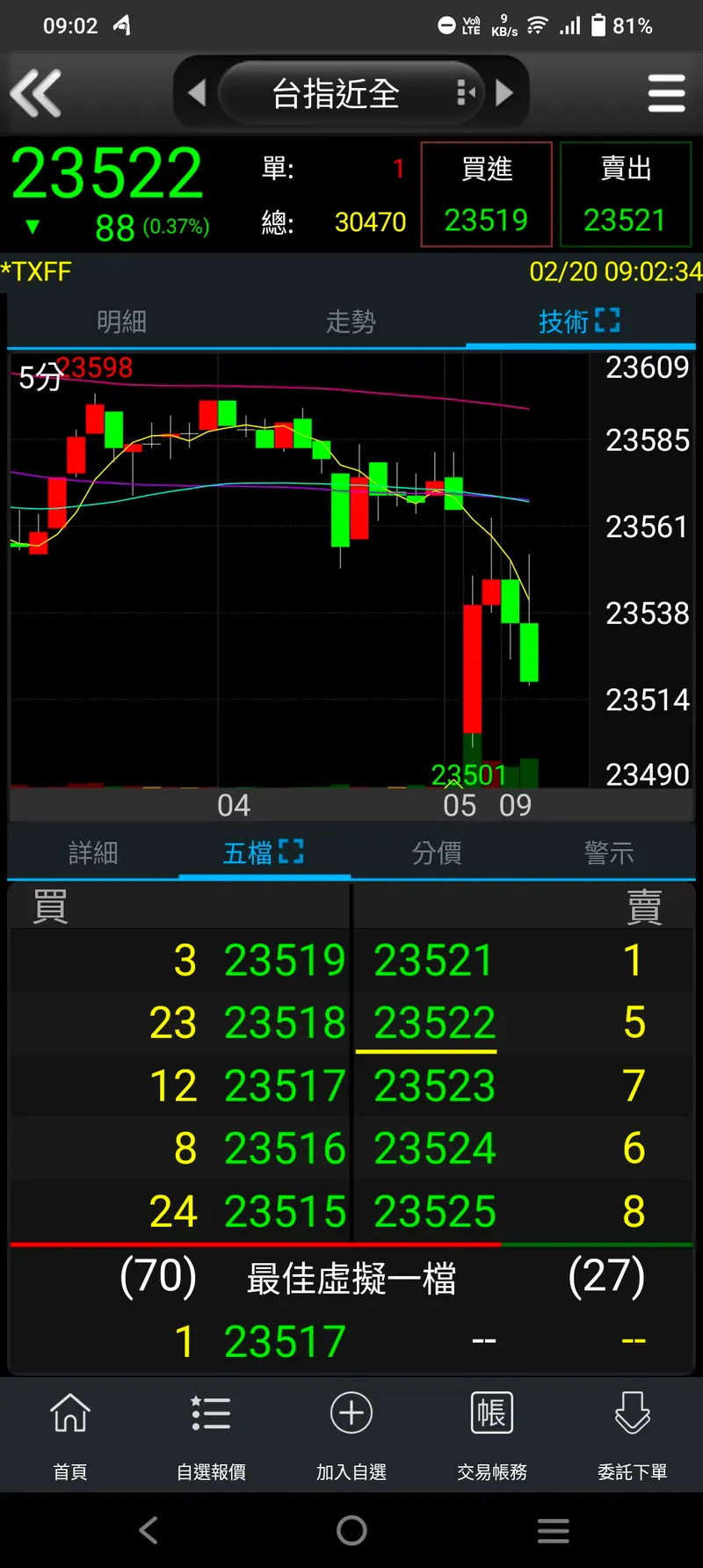Tap 買進 at 23519
The width and height of the screenshot is (703, 1568).
pos(486,194)
